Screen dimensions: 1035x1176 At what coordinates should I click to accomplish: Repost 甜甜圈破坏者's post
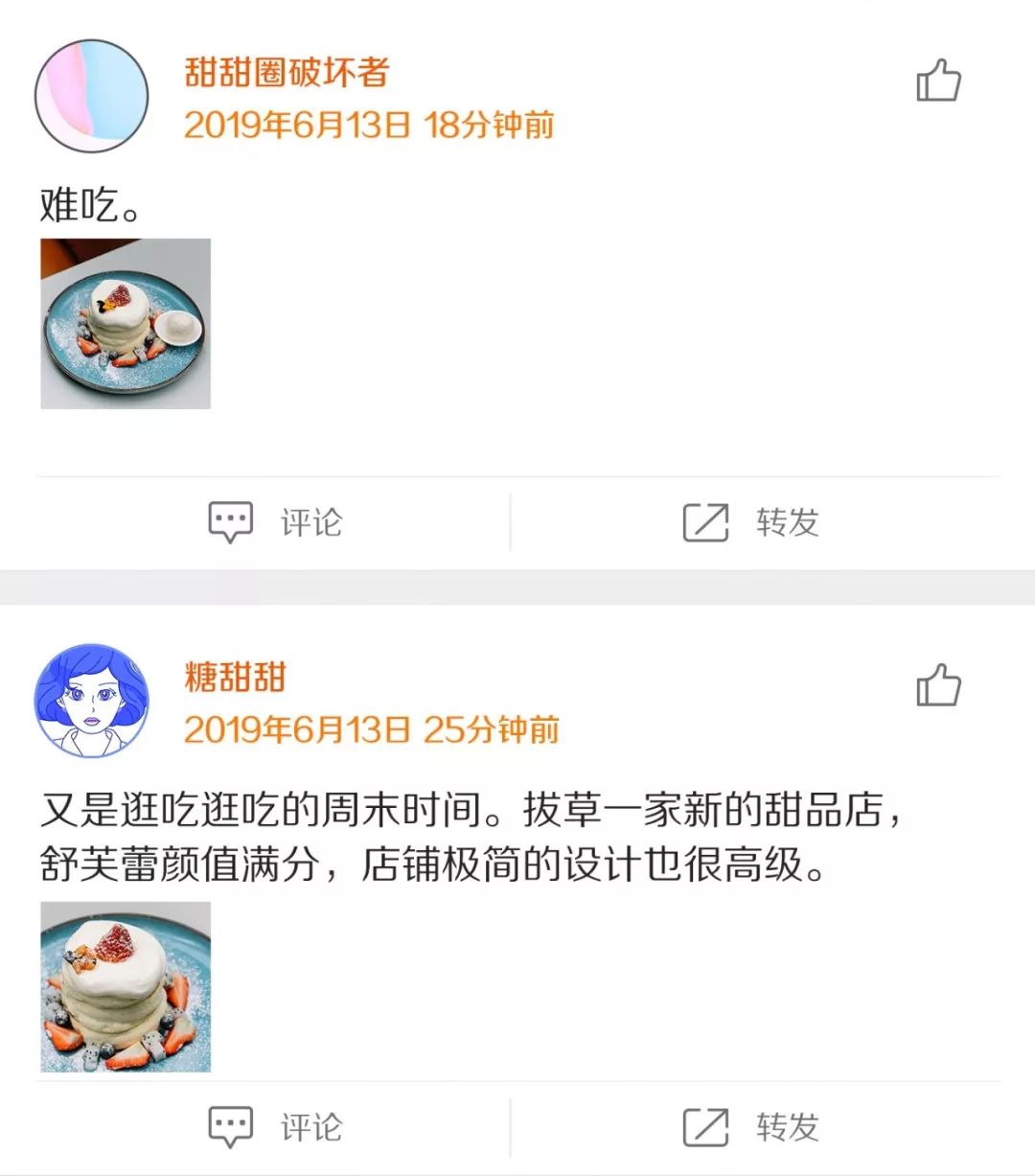click(750, 522)
